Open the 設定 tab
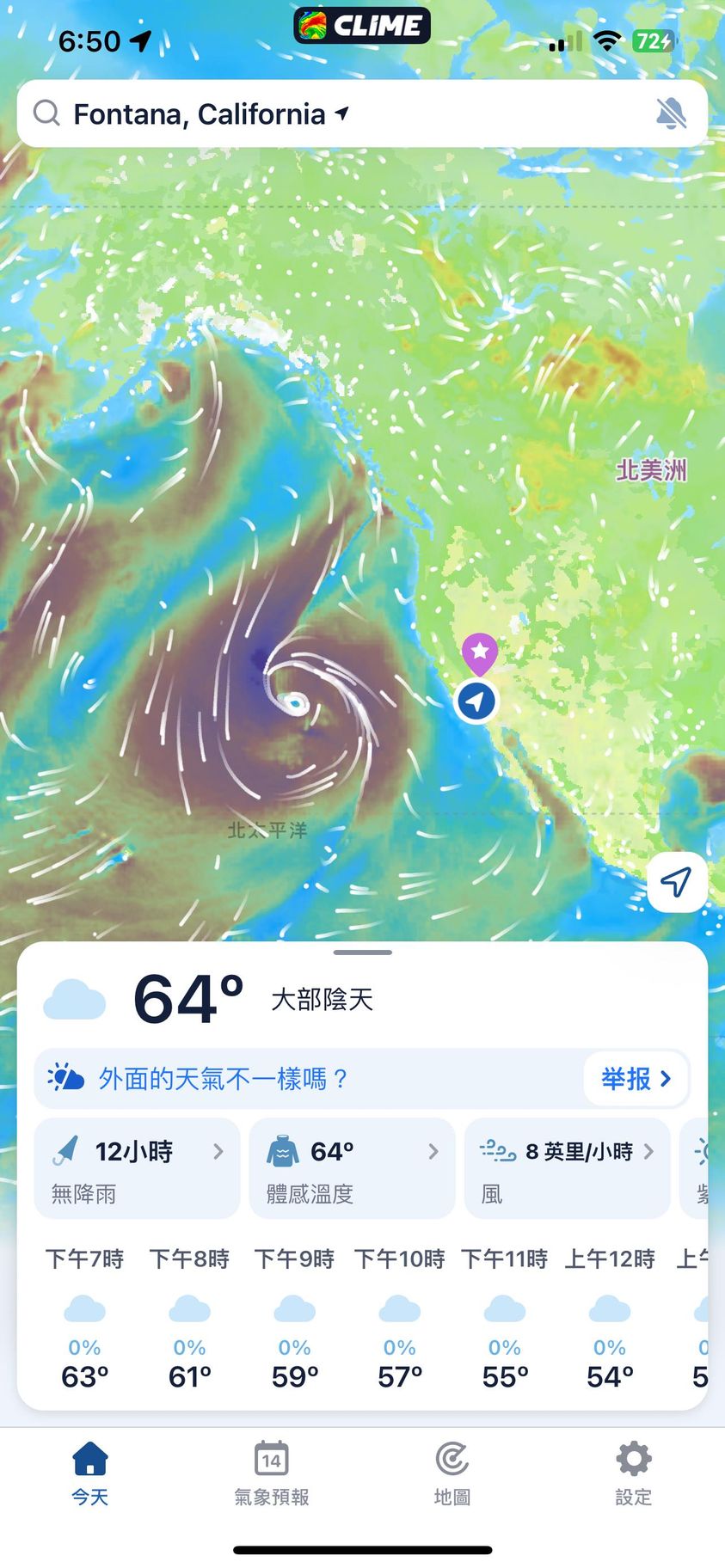The image size is (725, 1568). click(x=634, y=1473)
